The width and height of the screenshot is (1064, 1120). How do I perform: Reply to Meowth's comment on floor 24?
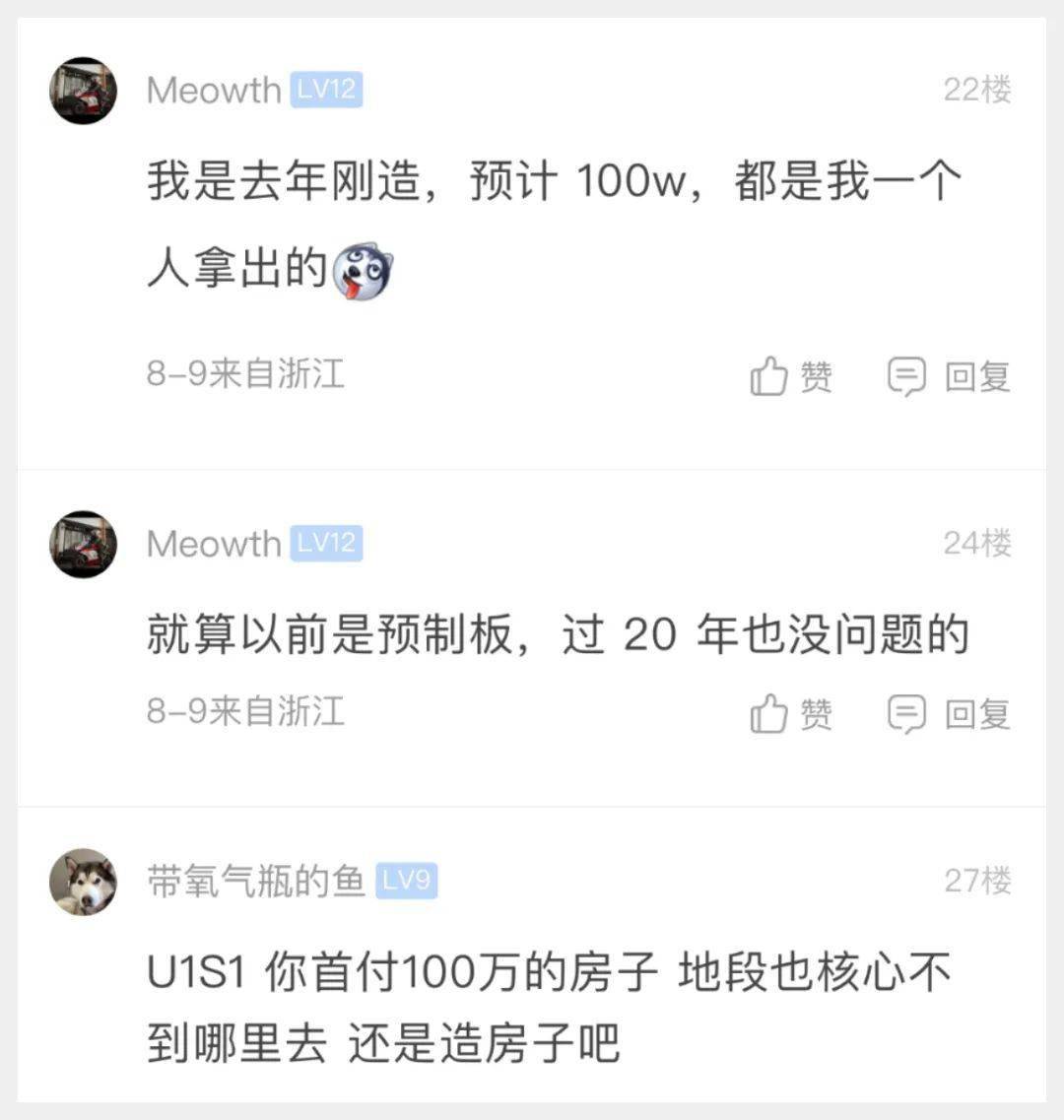(949, 713)
